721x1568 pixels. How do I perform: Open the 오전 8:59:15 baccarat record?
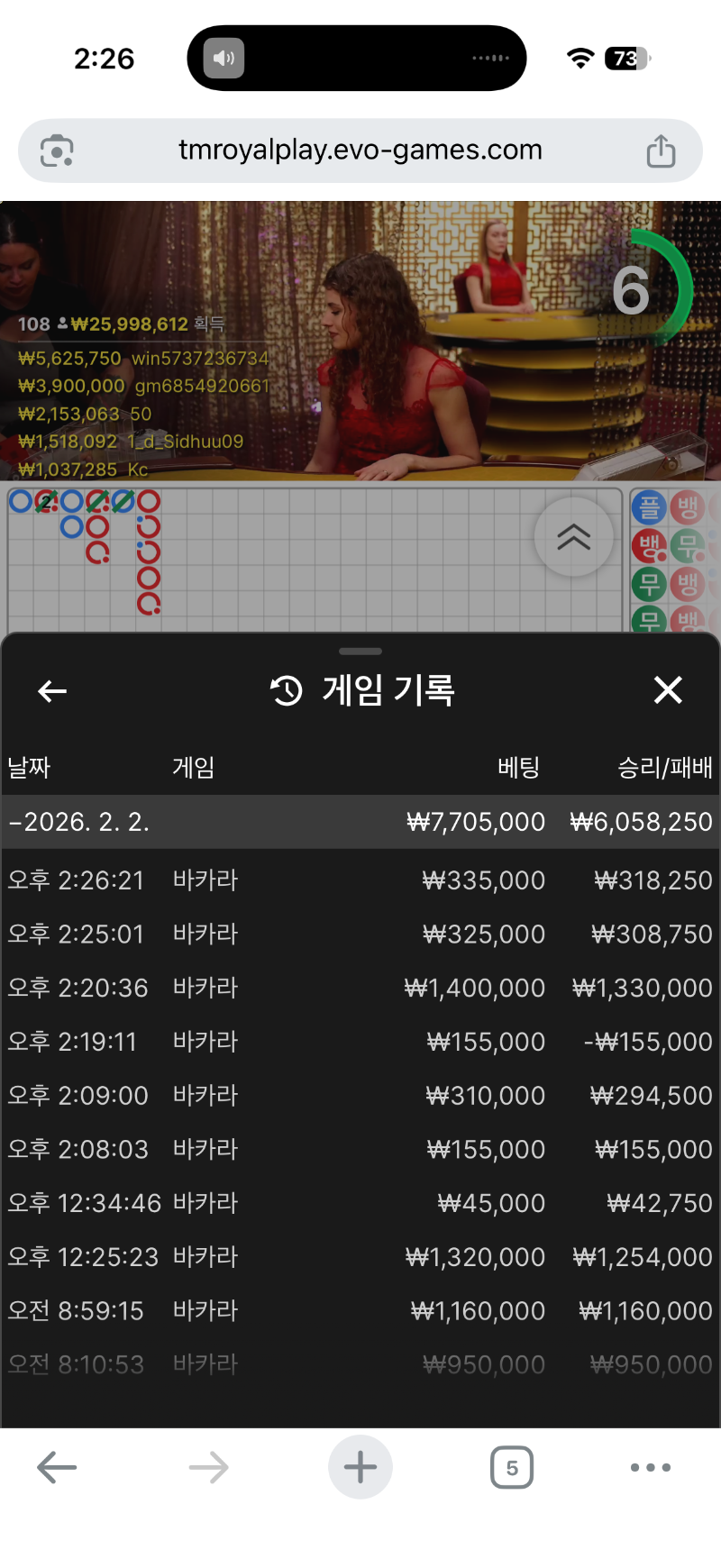pyautogui.click(x=360, y=1311)
